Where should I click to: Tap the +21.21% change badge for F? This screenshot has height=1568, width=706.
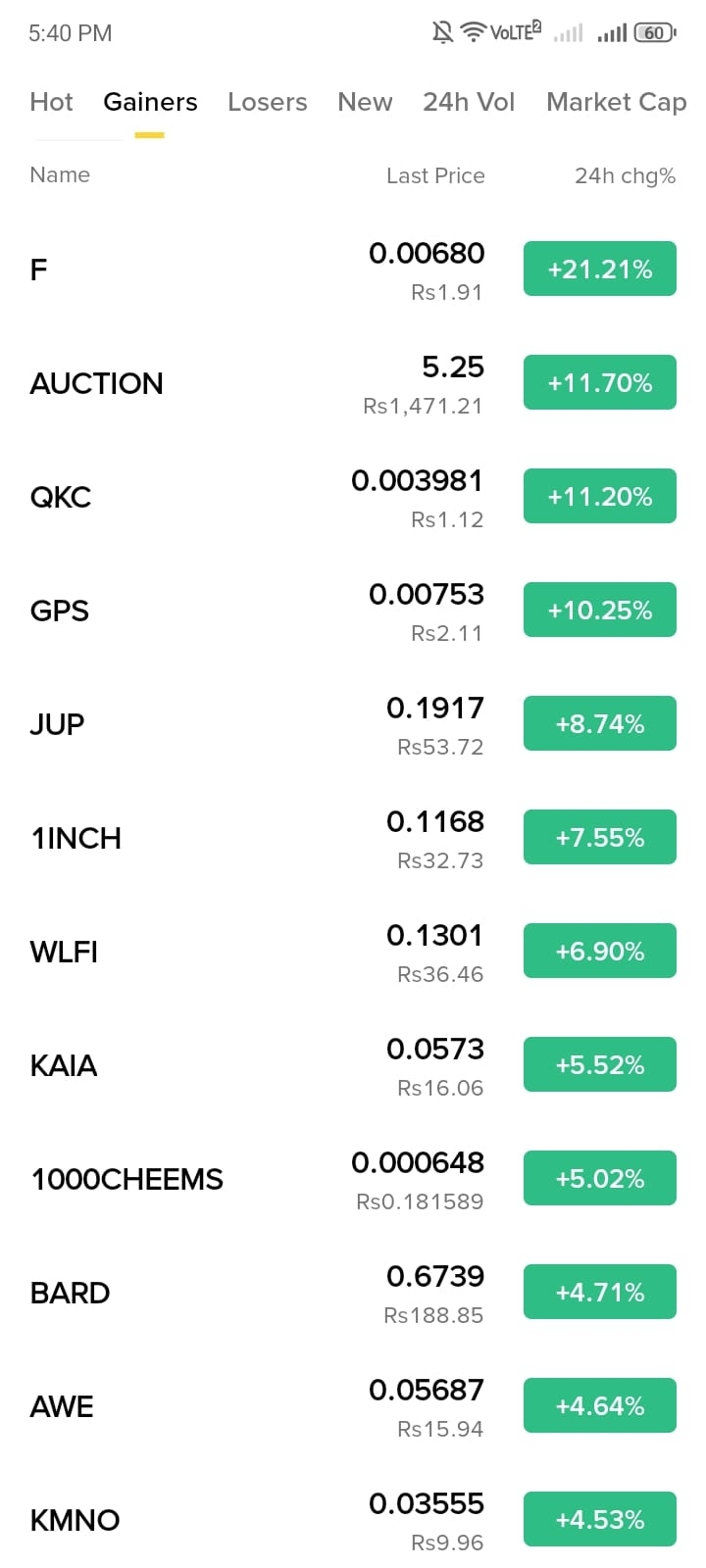[x=599, y=269]
